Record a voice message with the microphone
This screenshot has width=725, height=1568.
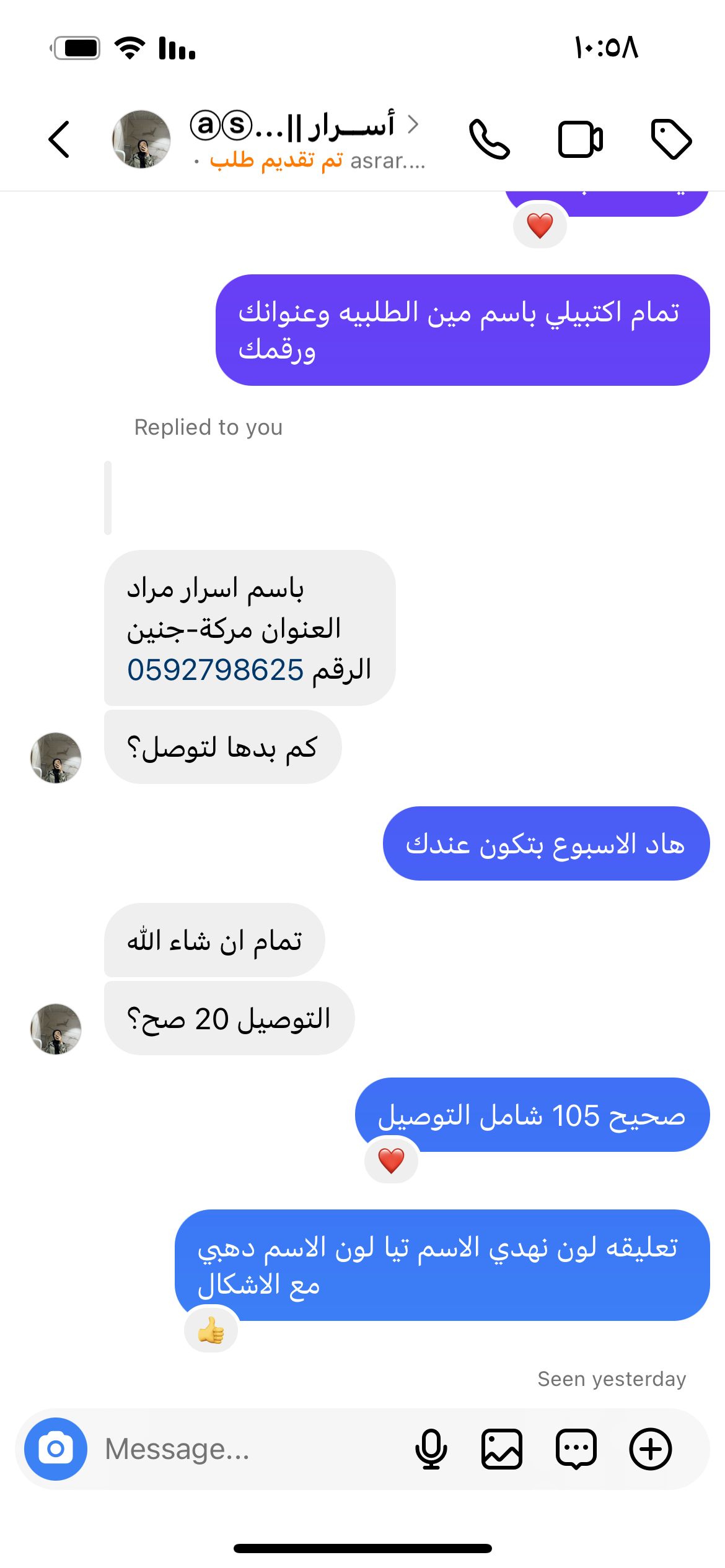(x=431, y=1449)
